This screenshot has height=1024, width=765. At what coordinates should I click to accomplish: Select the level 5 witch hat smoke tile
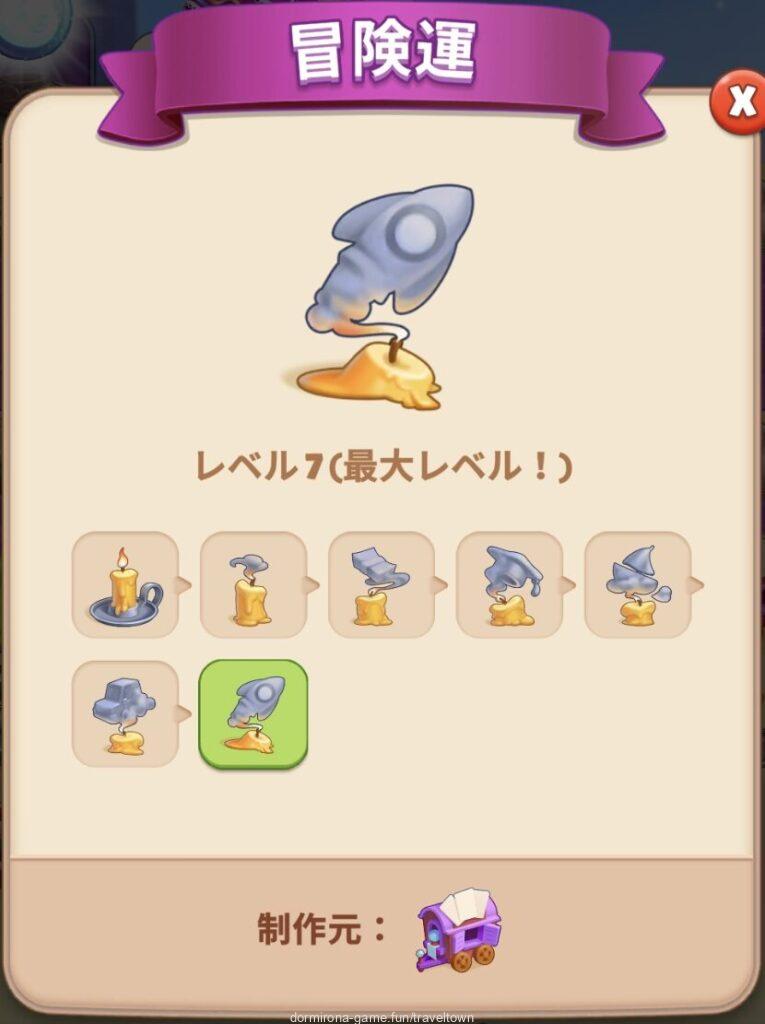(x=637, y=585)
